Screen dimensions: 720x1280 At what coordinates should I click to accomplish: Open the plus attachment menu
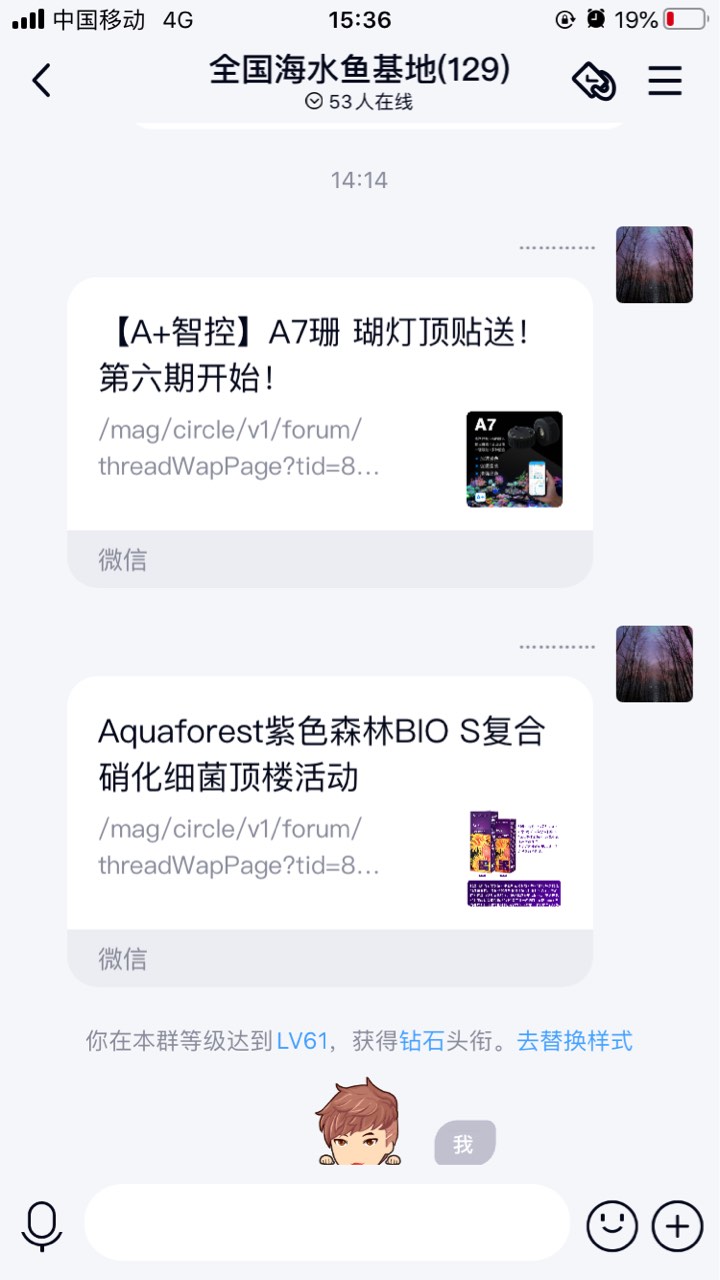pyautogui.click(x=677, y=1225)
